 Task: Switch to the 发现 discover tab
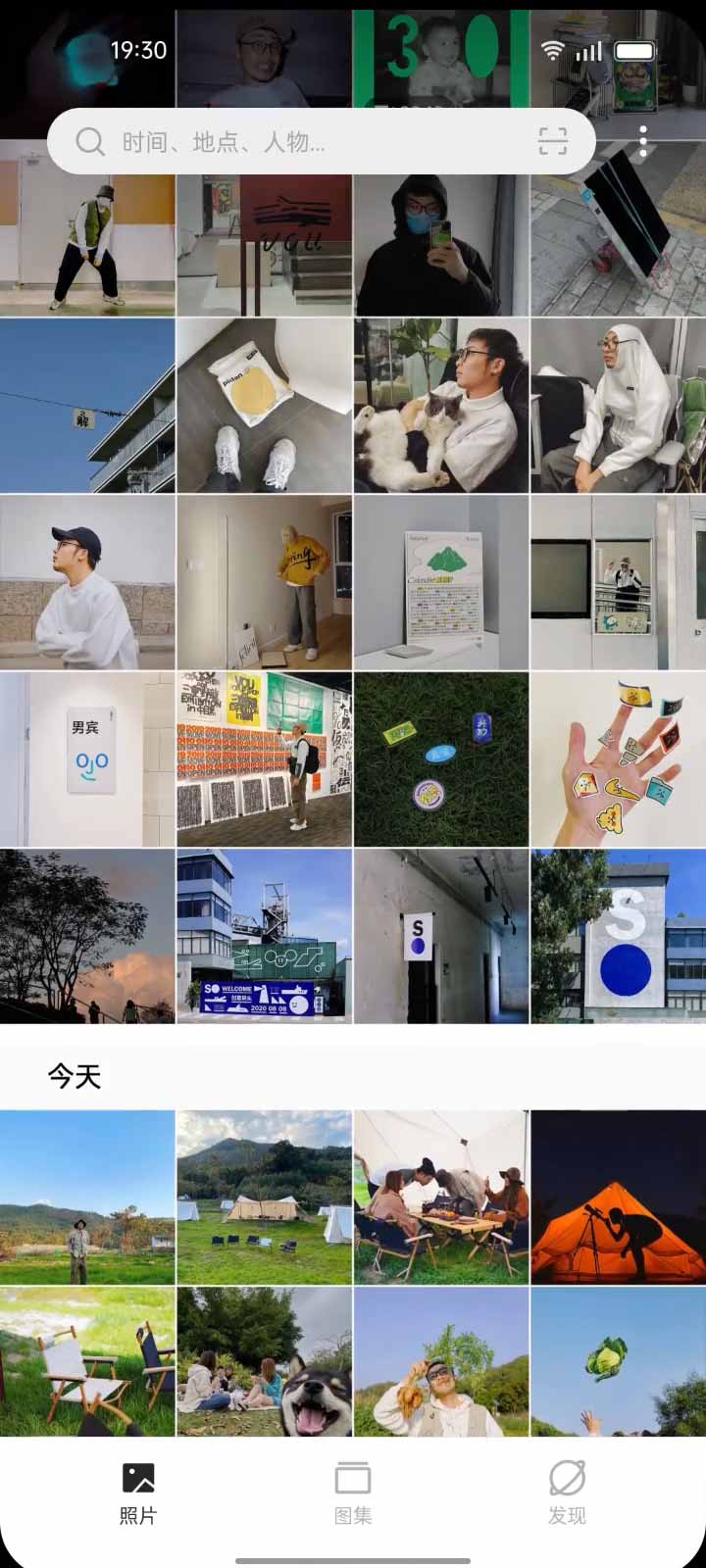coord(567,1493)
